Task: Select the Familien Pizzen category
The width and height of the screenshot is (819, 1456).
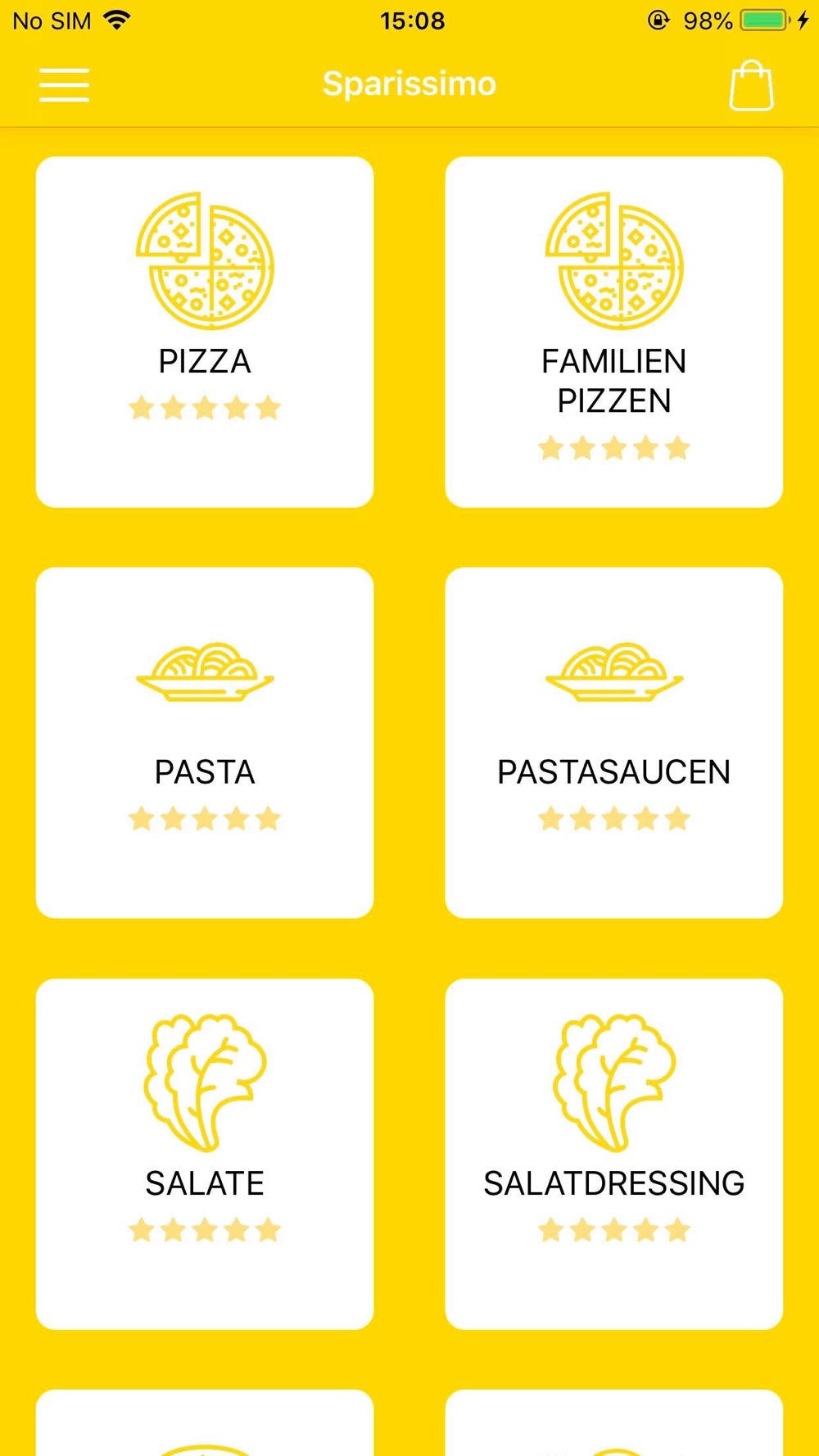Action: pos(614,332)
